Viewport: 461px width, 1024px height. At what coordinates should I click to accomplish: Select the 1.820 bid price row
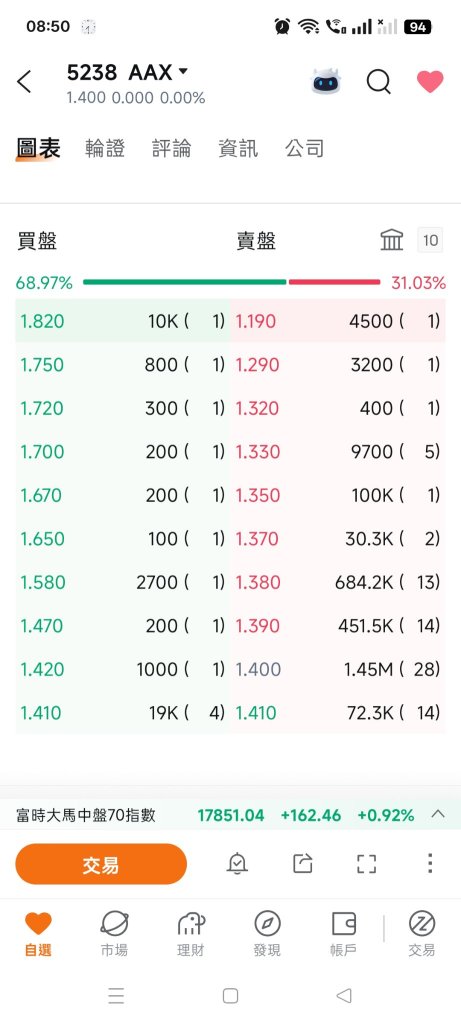123,321
